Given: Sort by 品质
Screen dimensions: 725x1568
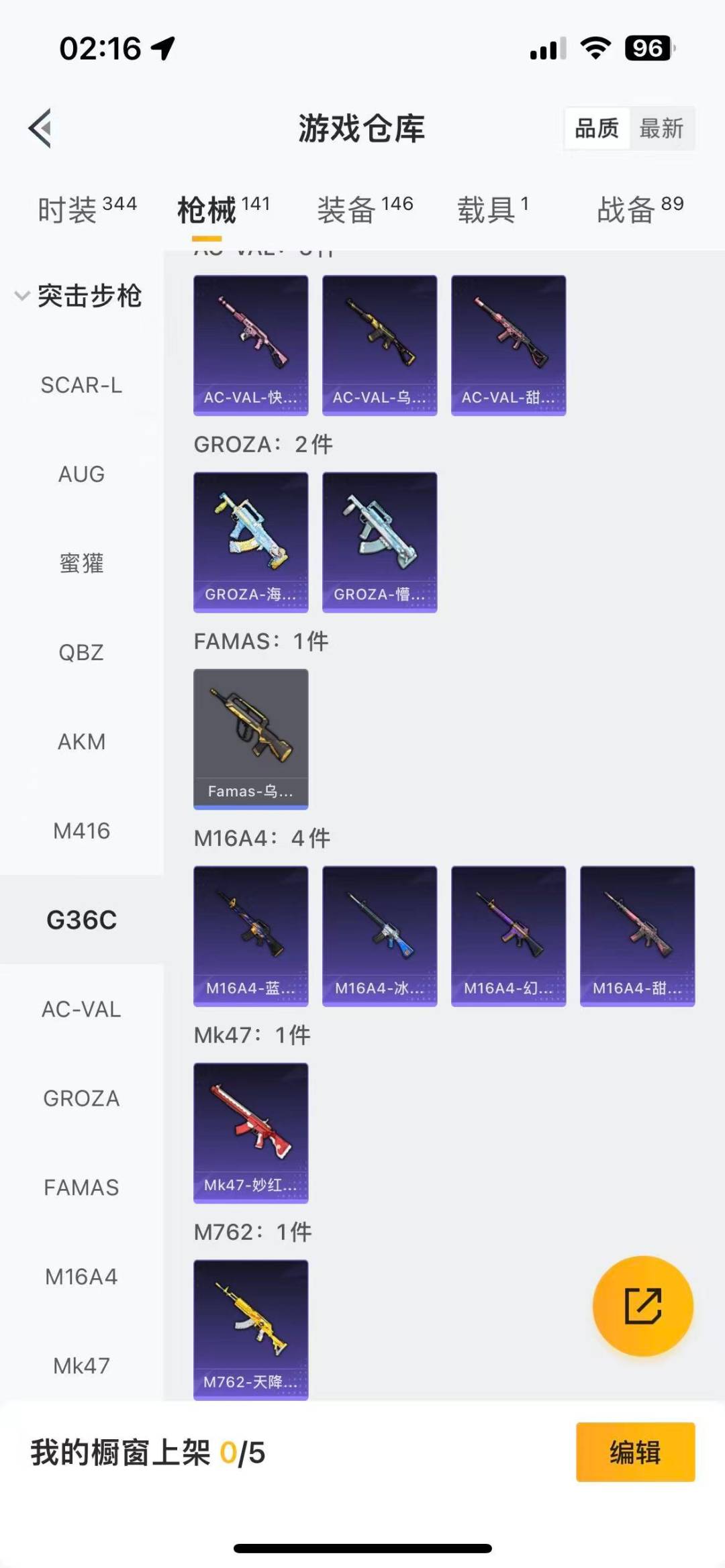Looking at the screenshot, I should [597, 127].
